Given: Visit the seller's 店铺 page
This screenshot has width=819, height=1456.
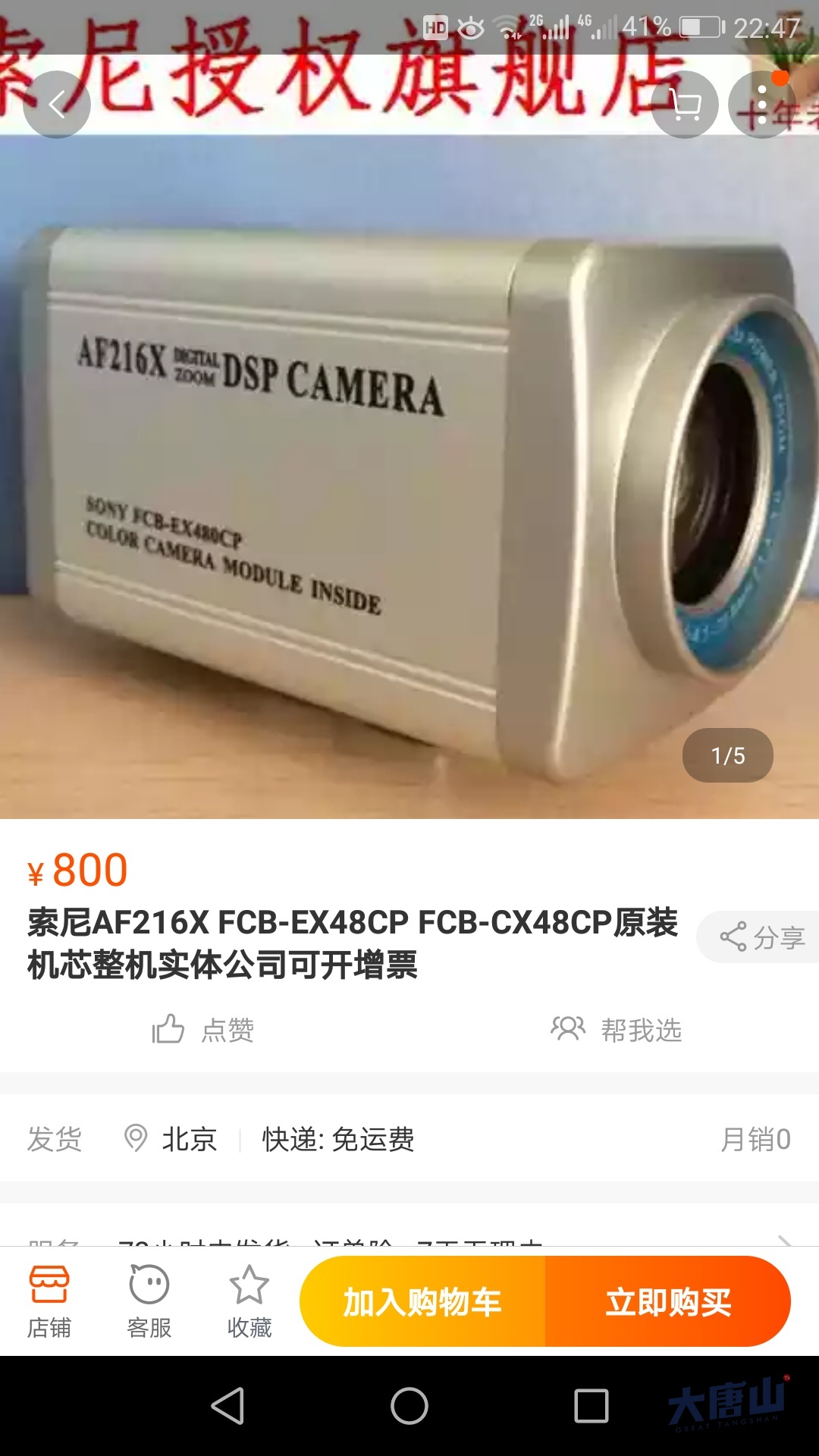Looking at the screenshot, I should tap(49, 1301).
